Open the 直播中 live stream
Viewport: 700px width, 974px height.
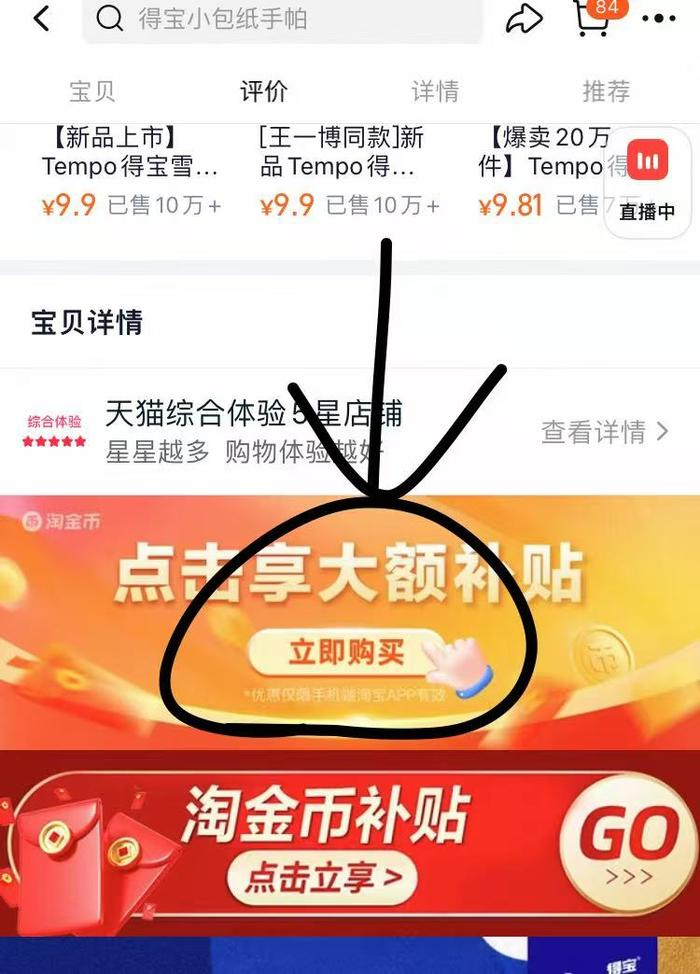[x=648, y=182]
